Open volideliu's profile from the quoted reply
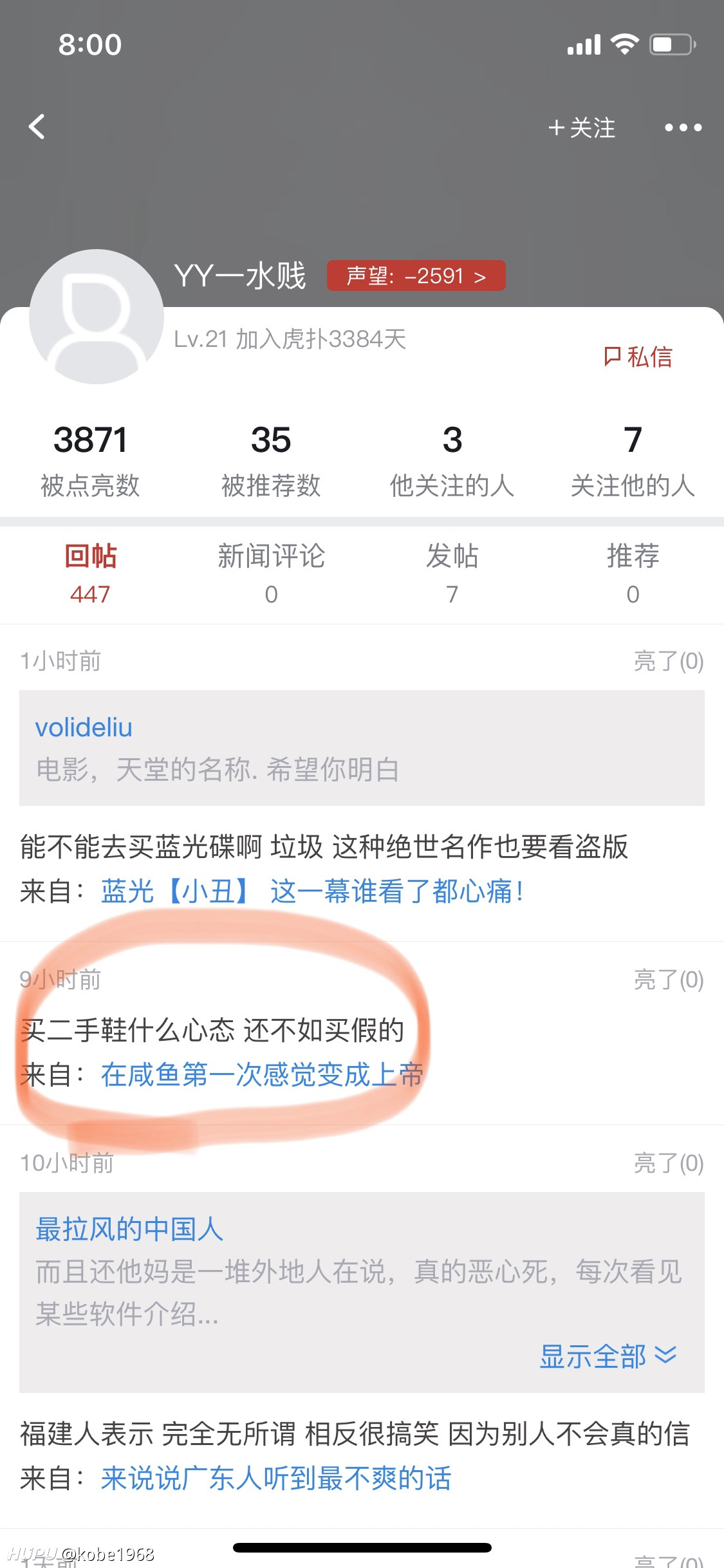724x1568 pixels. pyautogui.click(x=84, y=727)
